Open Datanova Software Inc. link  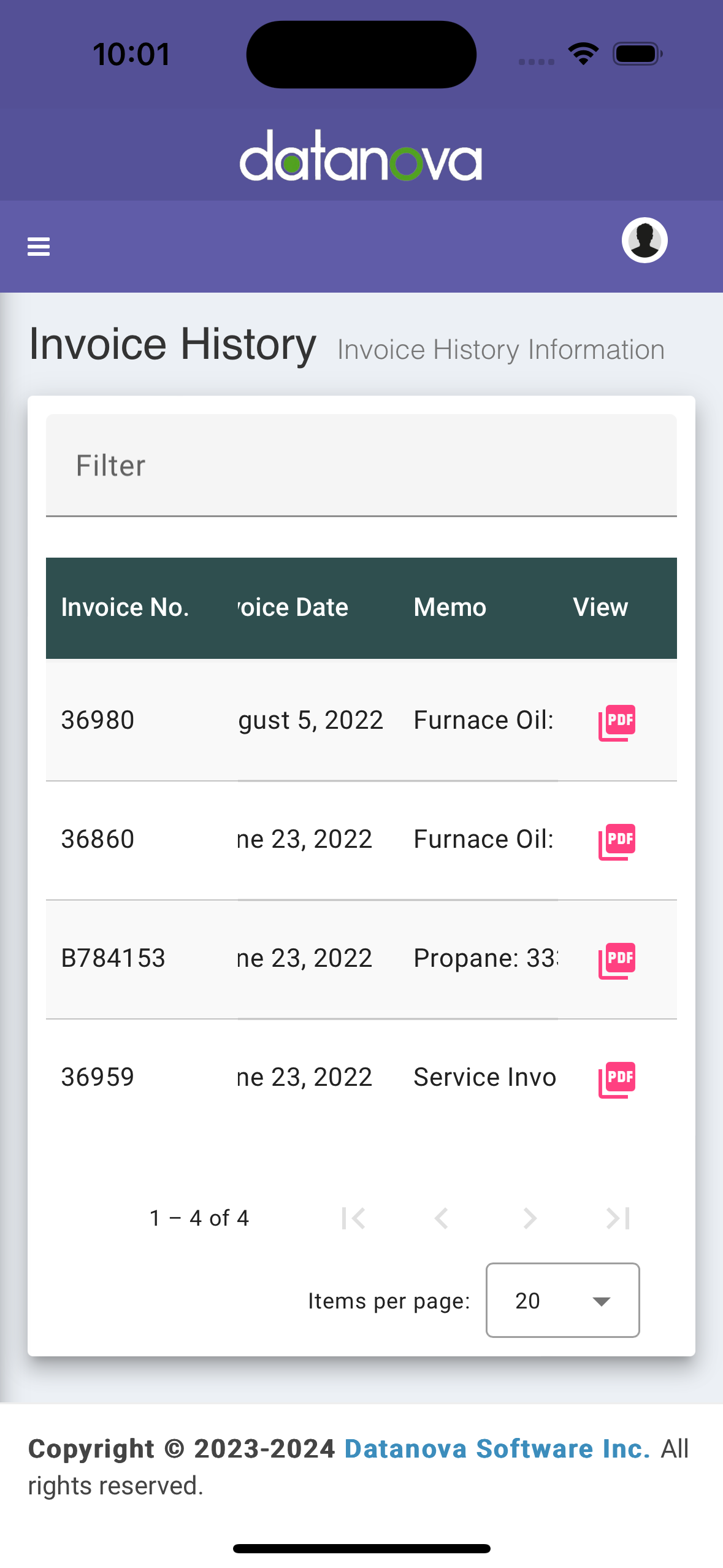[x=497, y=1448]
